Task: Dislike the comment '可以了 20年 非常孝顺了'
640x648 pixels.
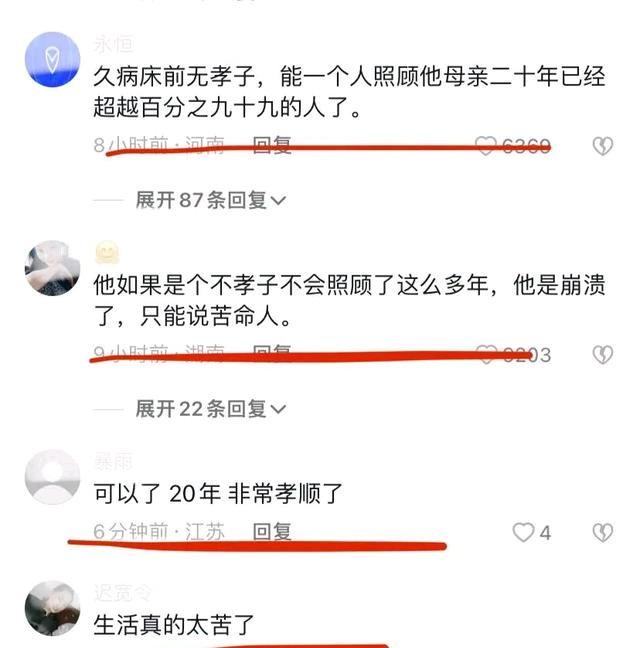Action: [x=601, y=533]
